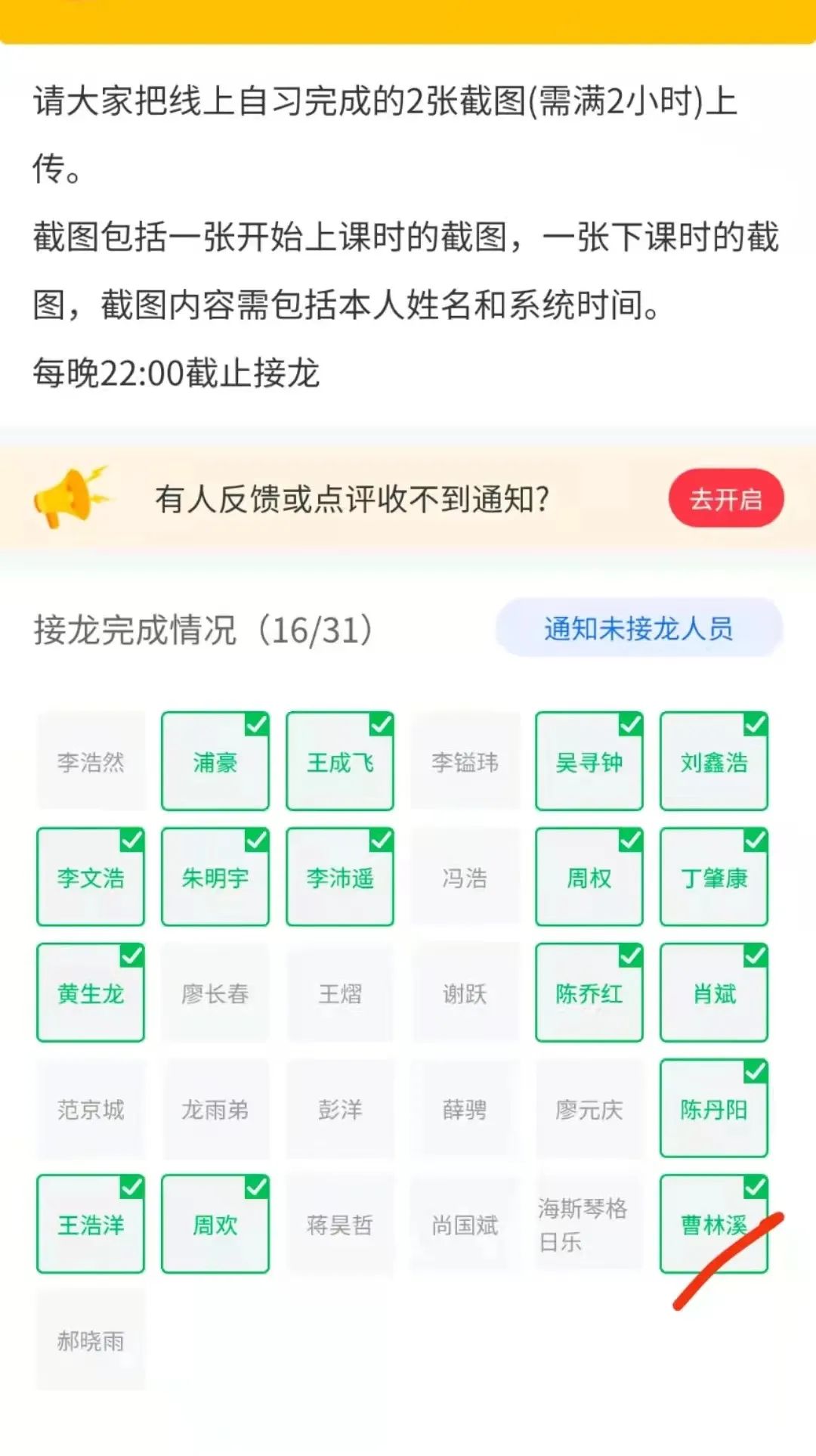Viewport: 816px width, 1456px height.
Task: Open 曹林溪's completed tile
Action: pos(714,1225)
